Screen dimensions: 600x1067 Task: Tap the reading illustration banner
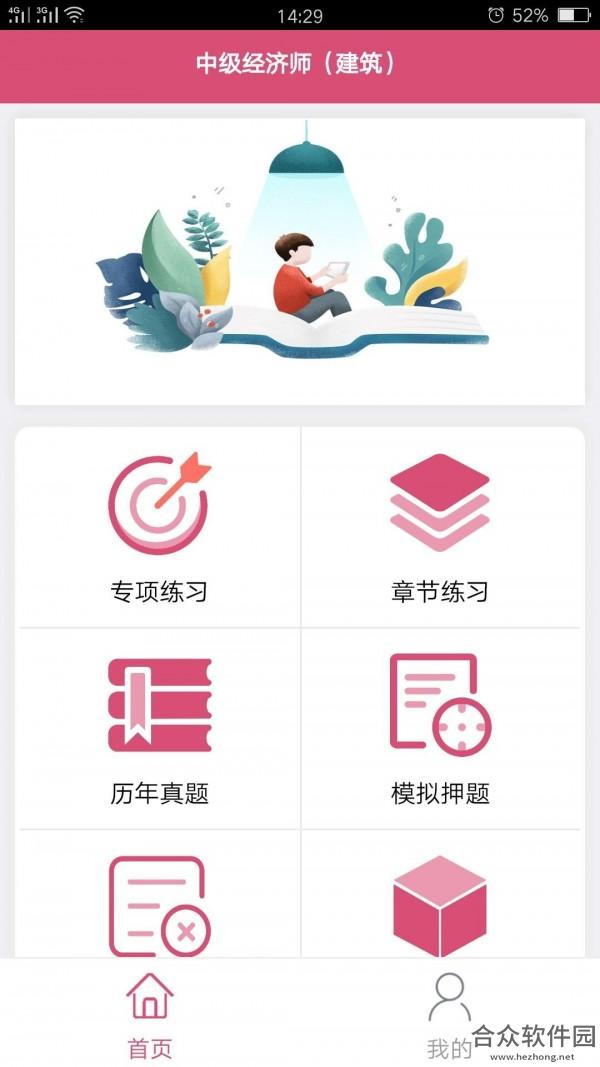(x=300, y=262)
